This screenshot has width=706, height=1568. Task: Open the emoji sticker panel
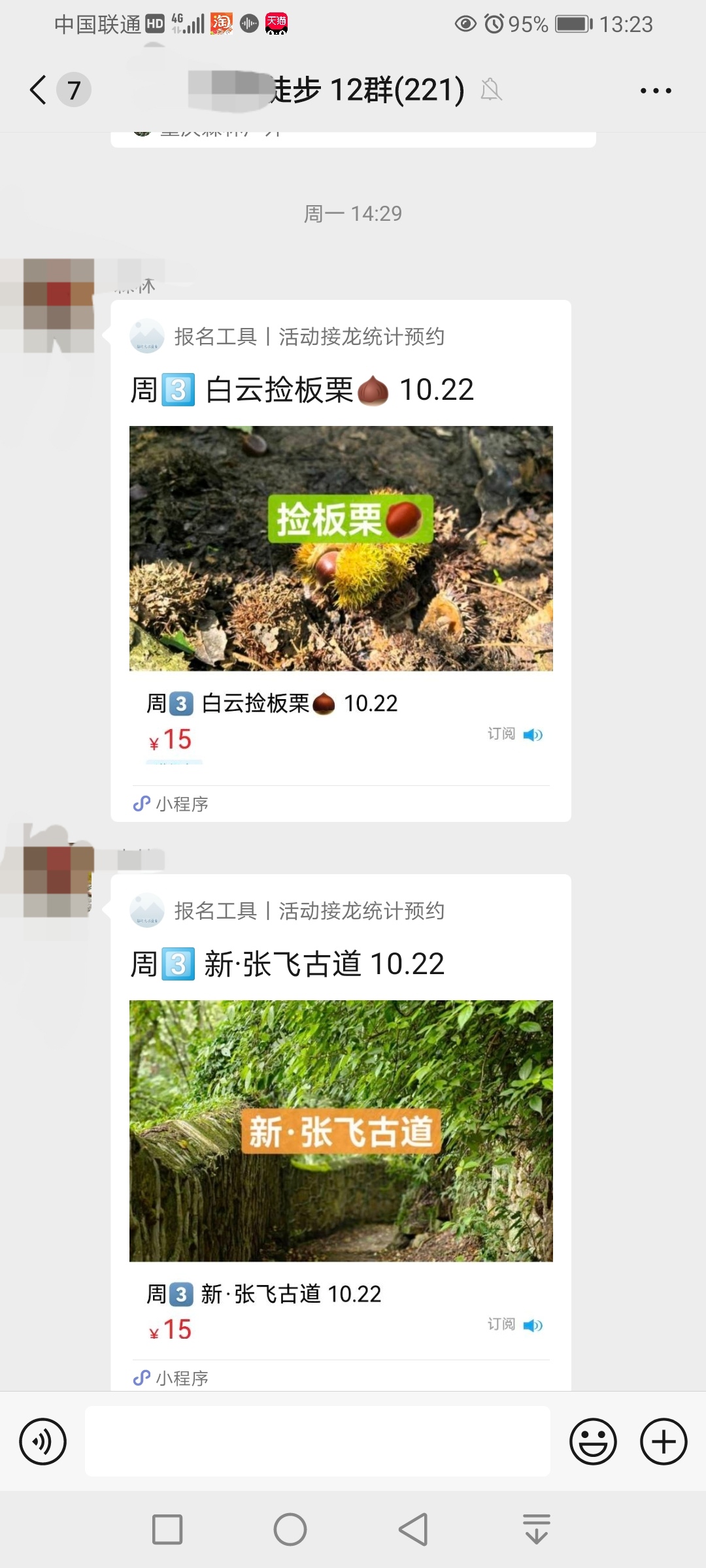[x=593, y=1441]
